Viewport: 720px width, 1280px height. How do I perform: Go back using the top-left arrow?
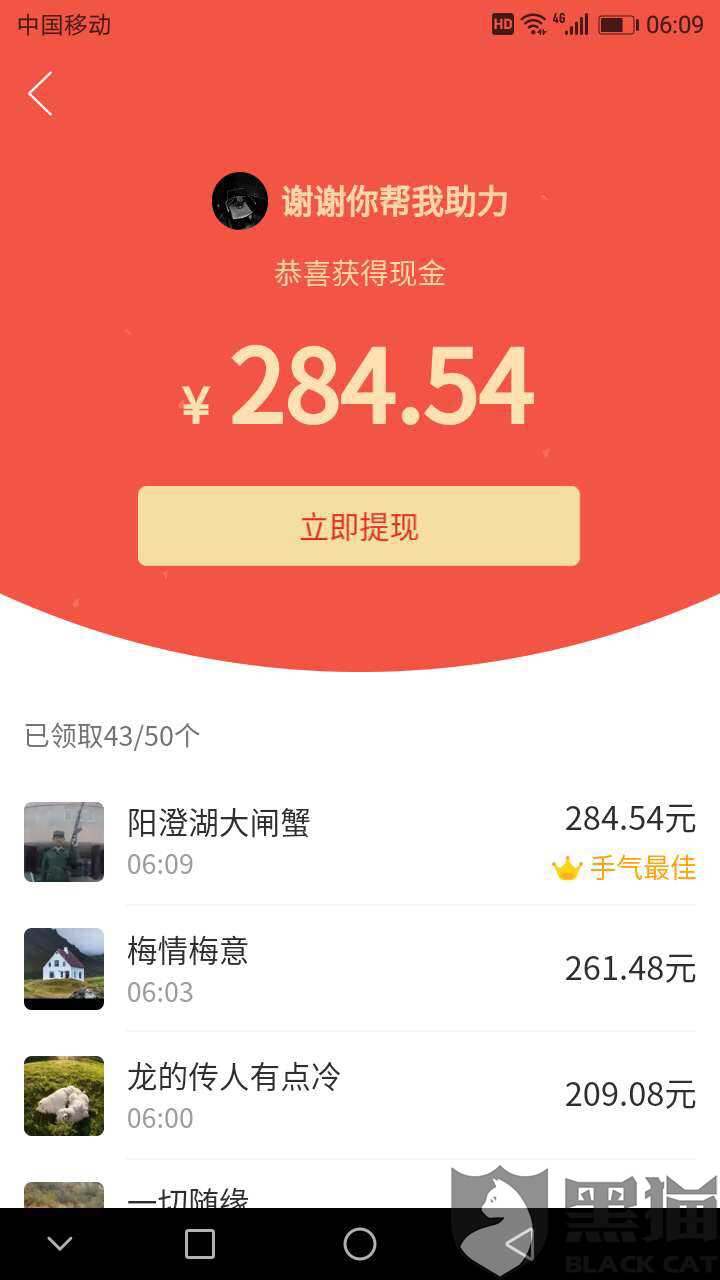(x=40, y=94)
